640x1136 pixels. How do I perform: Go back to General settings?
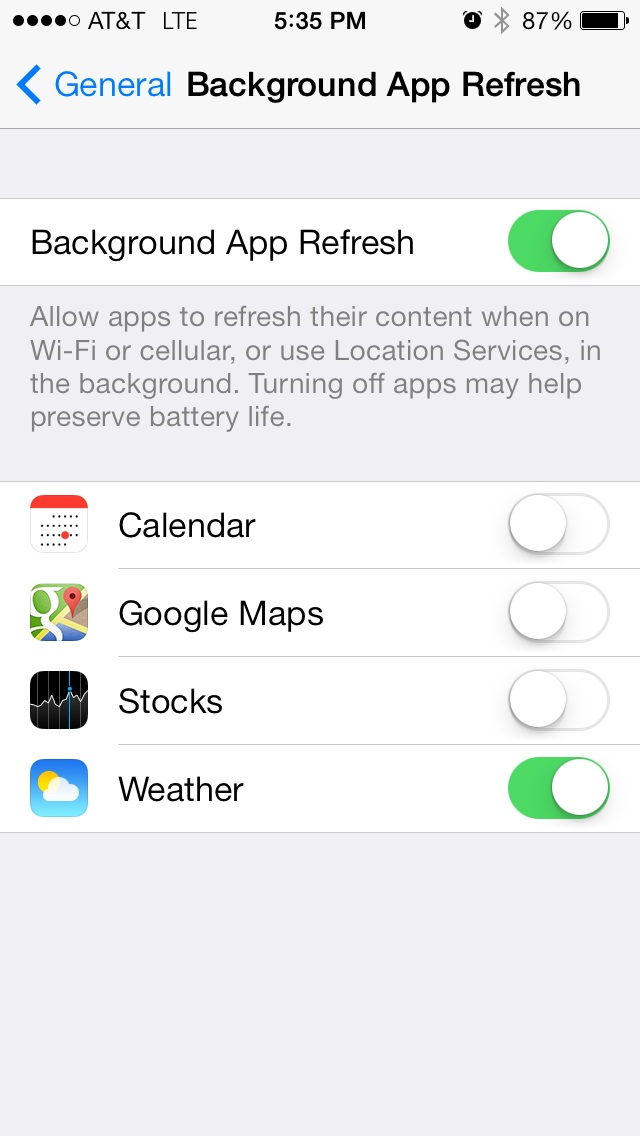[x=95, y=85]
